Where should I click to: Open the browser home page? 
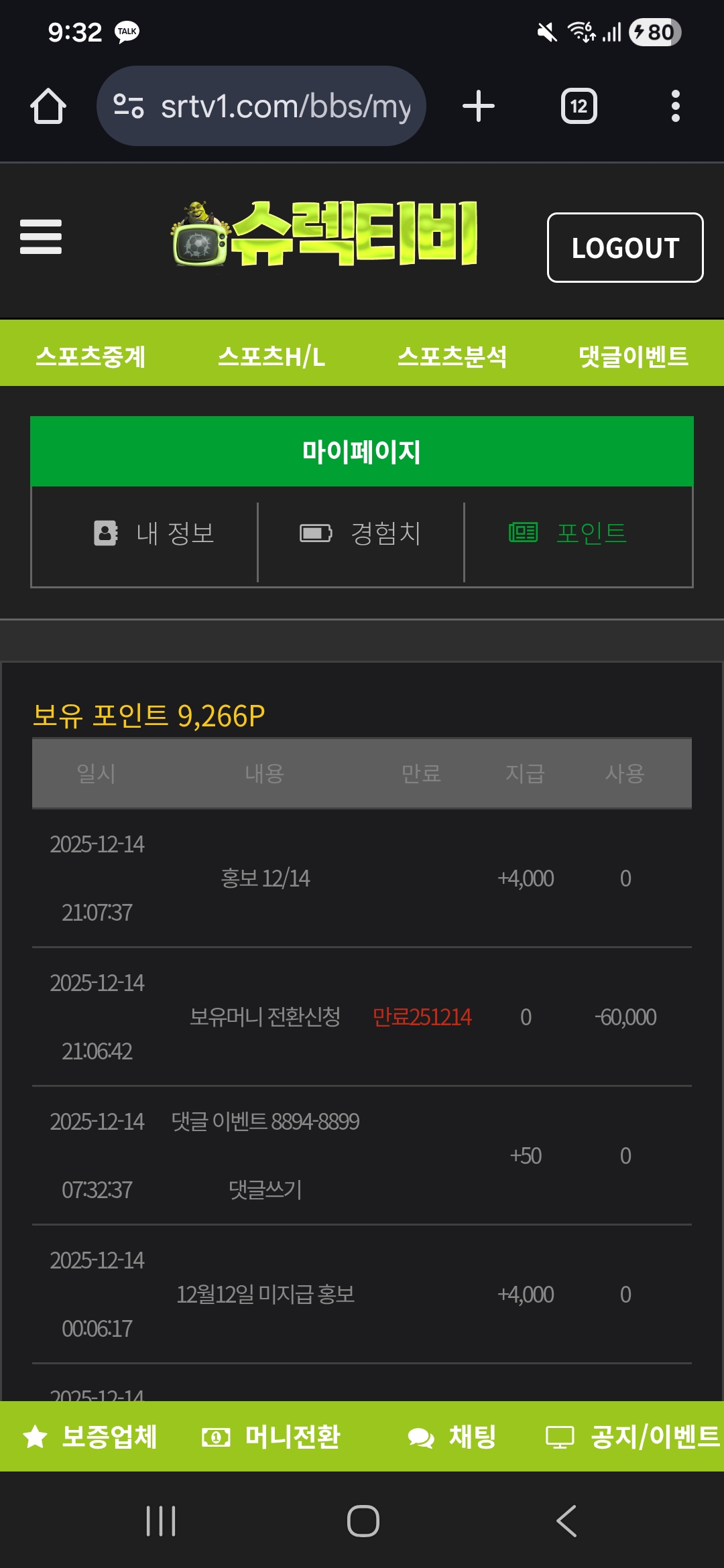(48, 106)
